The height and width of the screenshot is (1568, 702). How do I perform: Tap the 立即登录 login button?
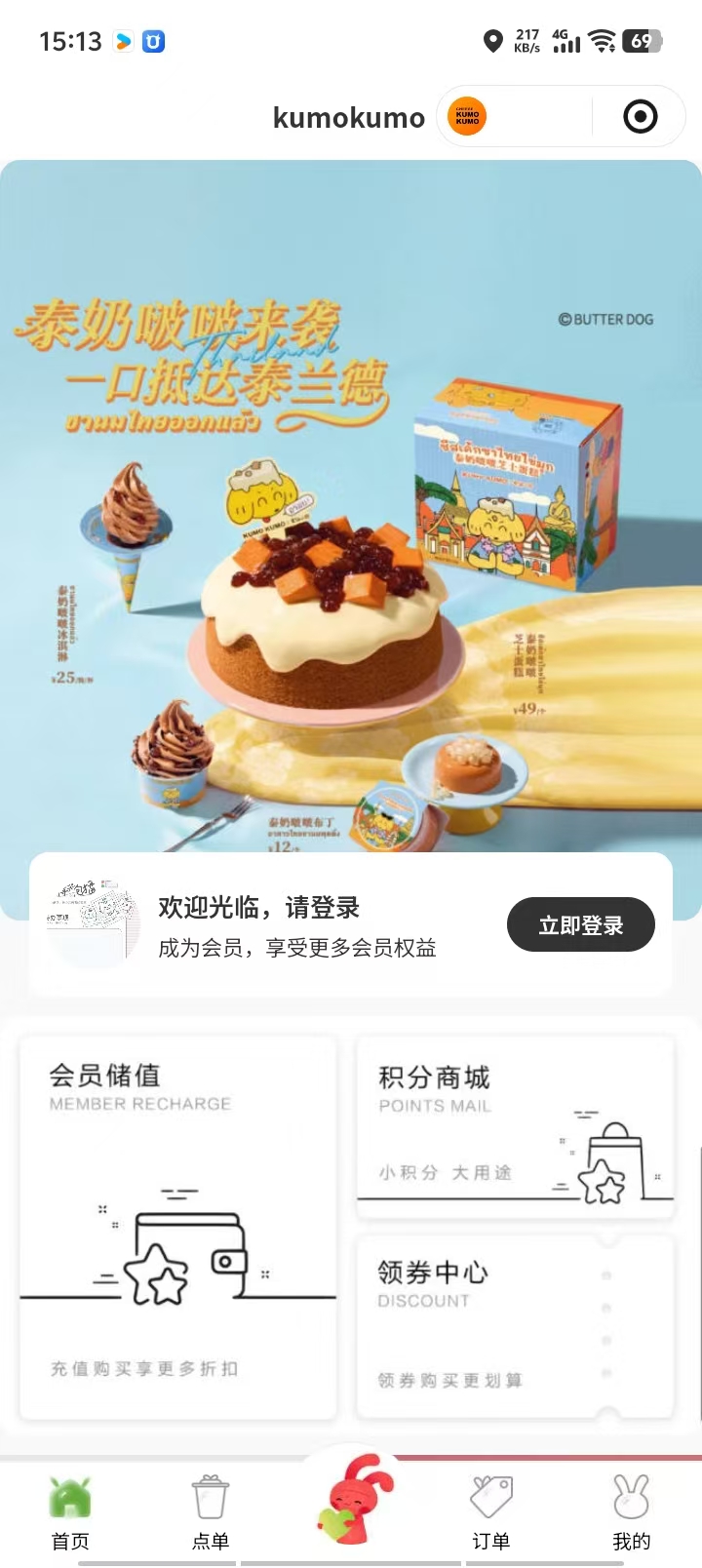[580, 924]
